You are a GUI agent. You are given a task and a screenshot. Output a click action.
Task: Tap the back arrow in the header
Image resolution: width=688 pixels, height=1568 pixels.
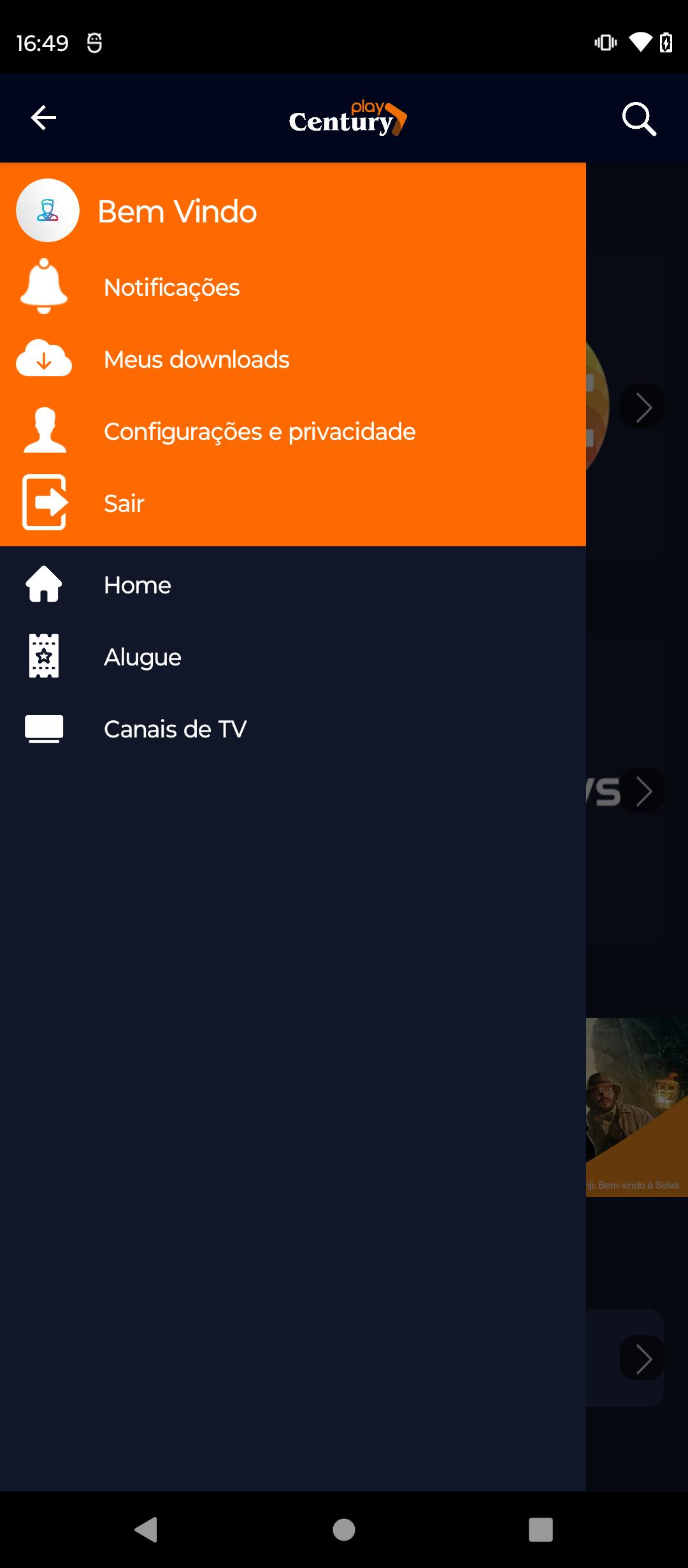(43, 118)
